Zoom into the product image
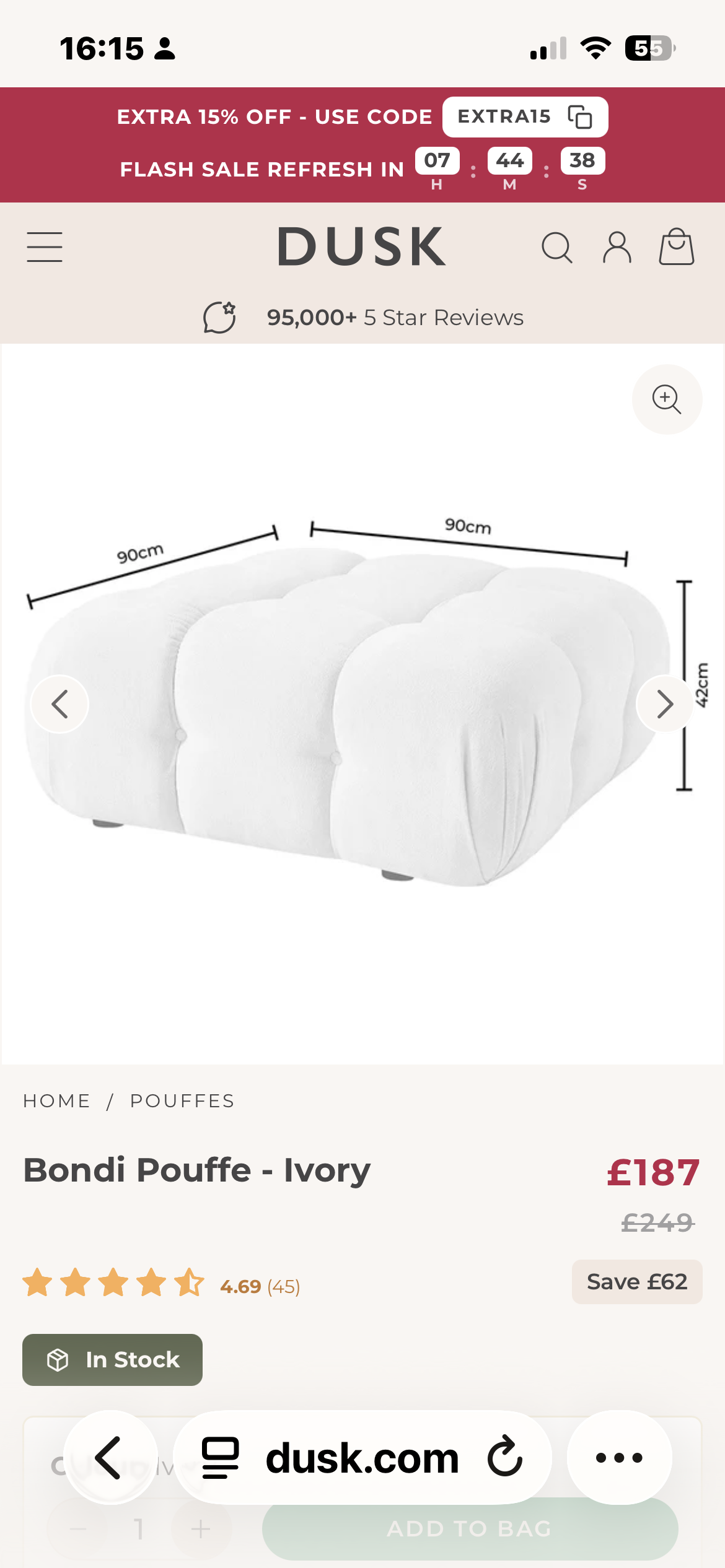The width and height of the screenshot is (725, 1568). coord(667,399)
